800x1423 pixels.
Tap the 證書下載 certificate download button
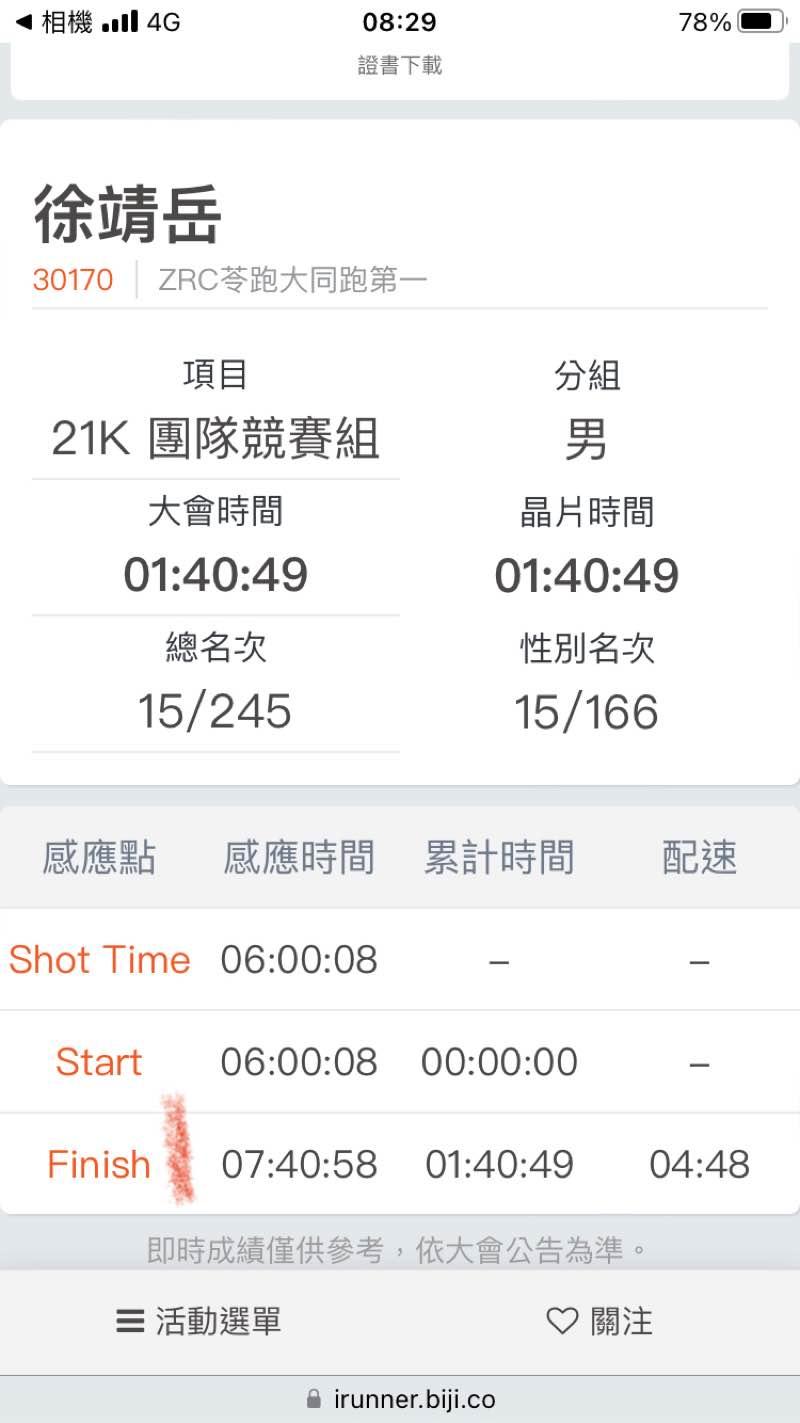(x=400, y=66)
